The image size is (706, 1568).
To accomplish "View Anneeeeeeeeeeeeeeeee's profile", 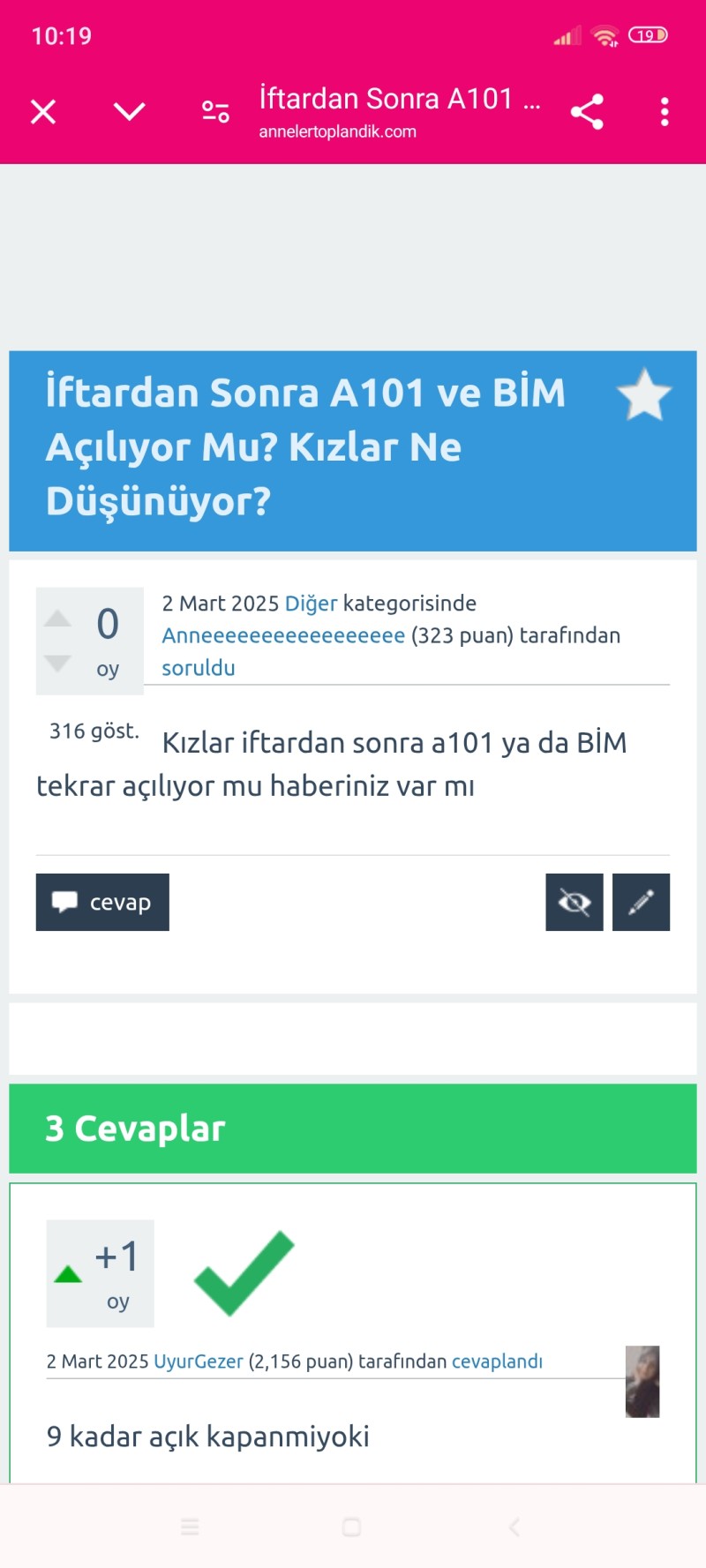I will [x=283, y=635].
